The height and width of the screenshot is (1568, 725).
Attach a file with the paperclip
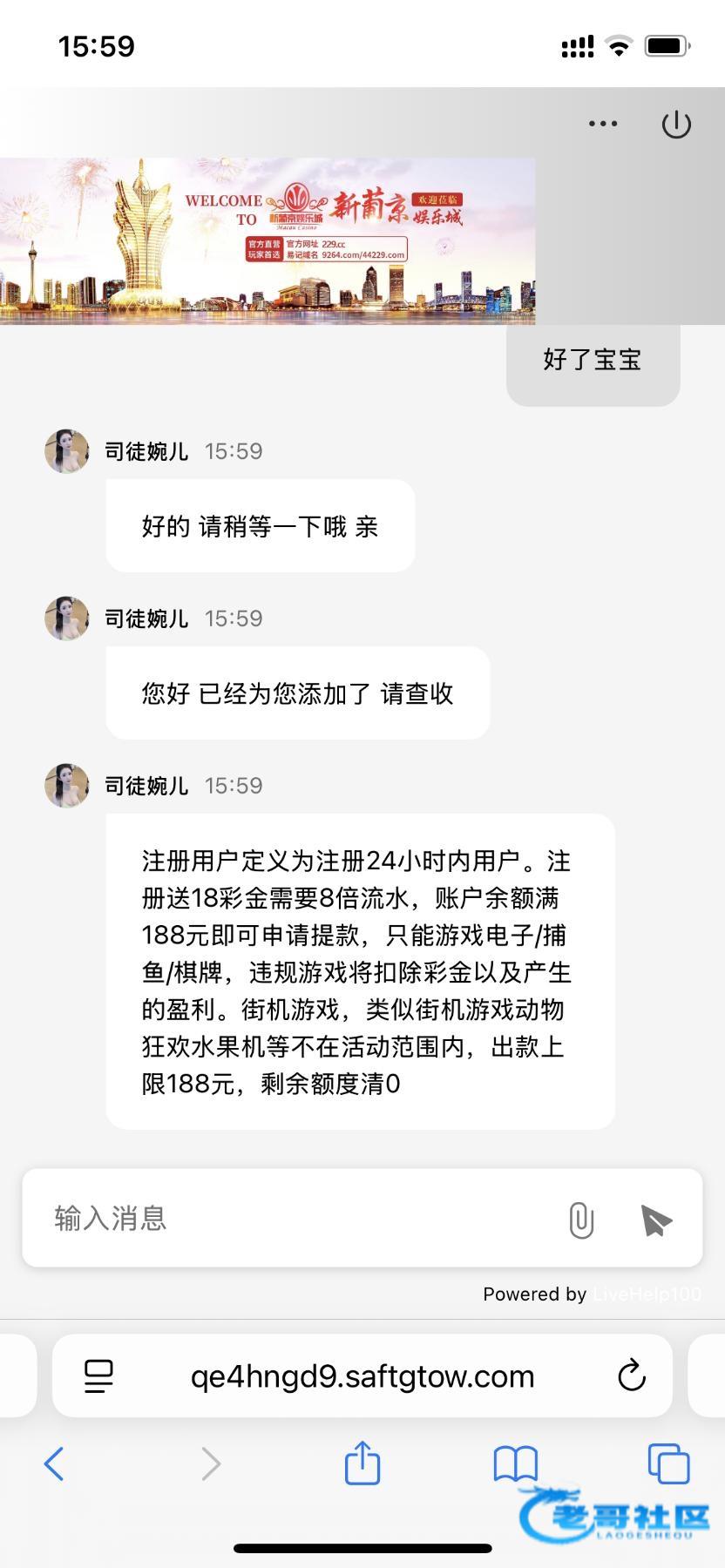(581, 1220)
